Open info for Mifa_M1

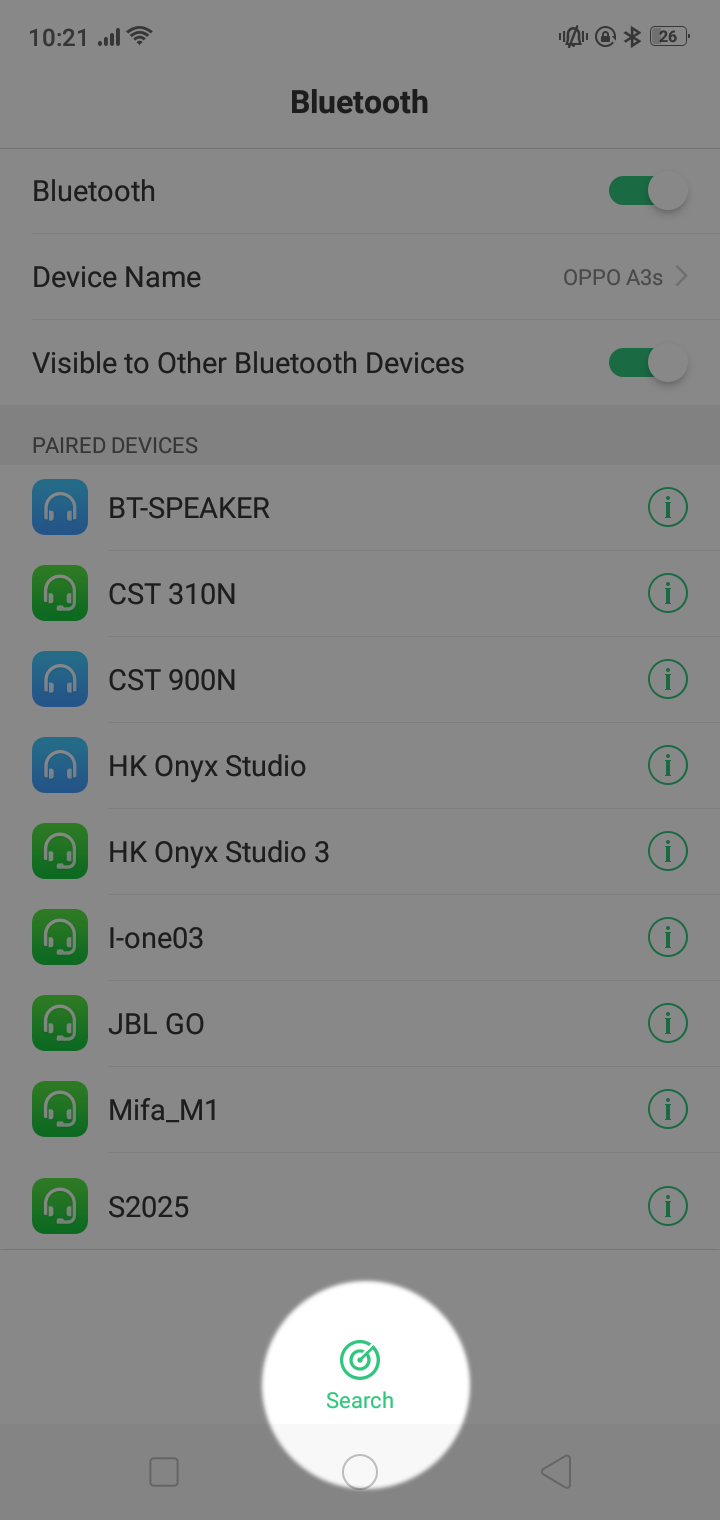tap(668, 1110)
